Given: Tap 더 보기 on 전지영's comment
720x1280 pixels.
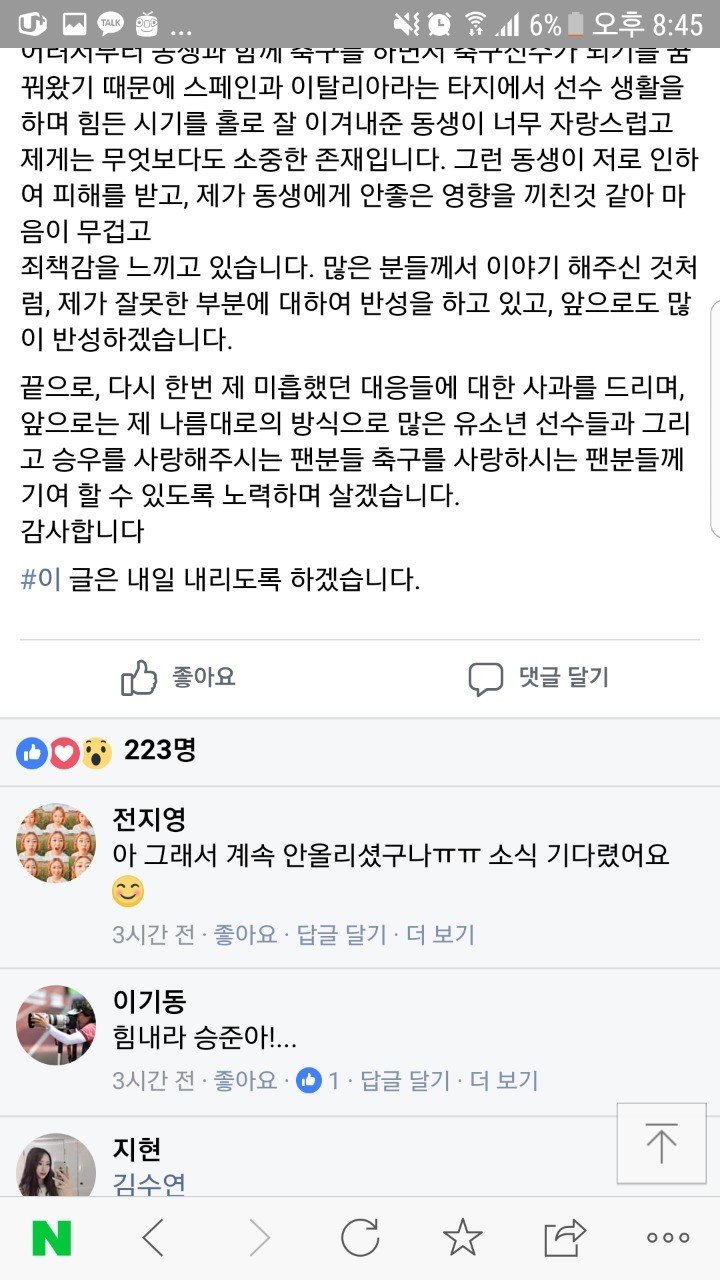Looking at the screenshot, I should (x=440, y=935).
